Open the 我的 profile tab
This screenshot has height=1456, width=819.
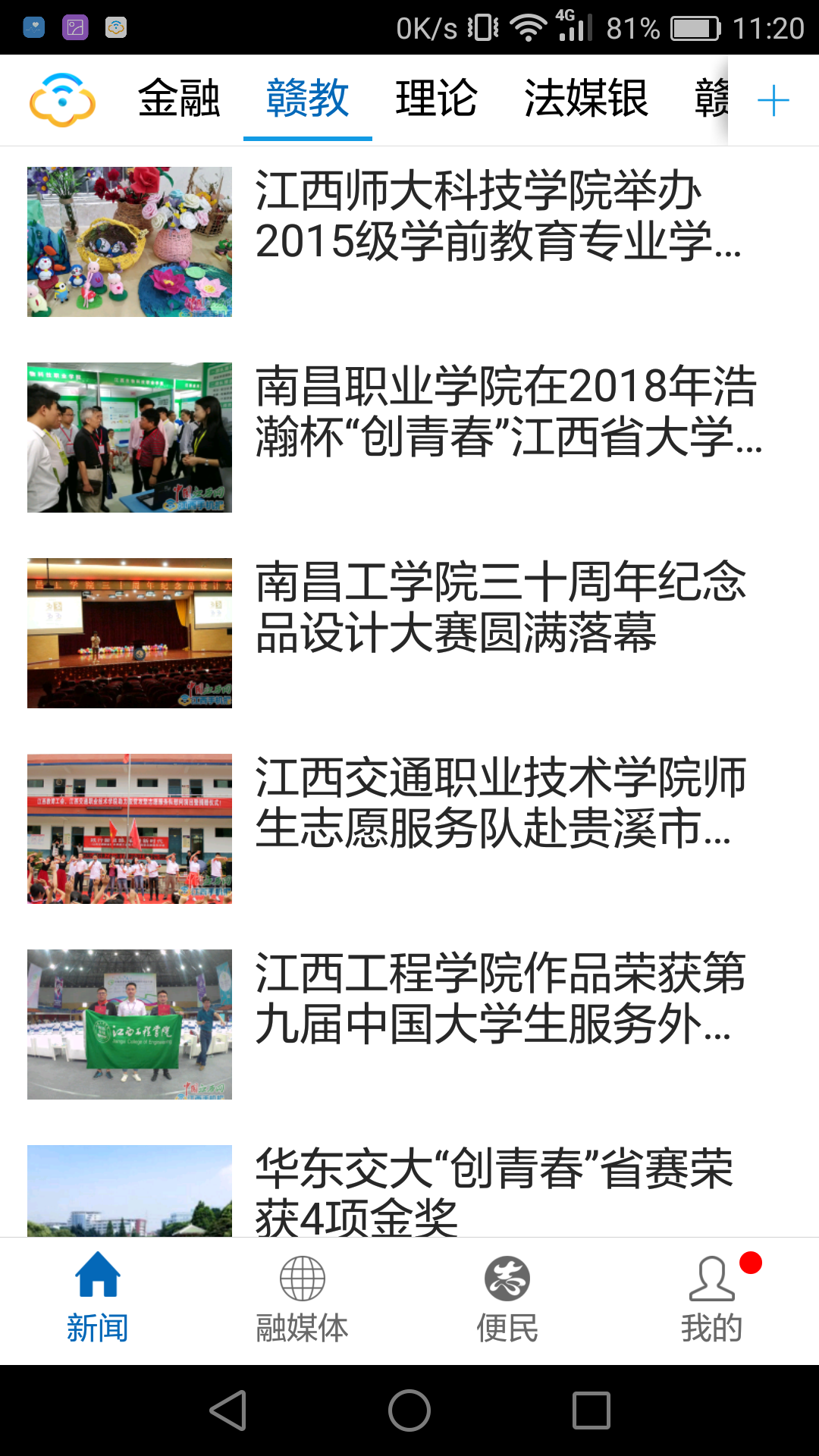[x=712, y=1301]
